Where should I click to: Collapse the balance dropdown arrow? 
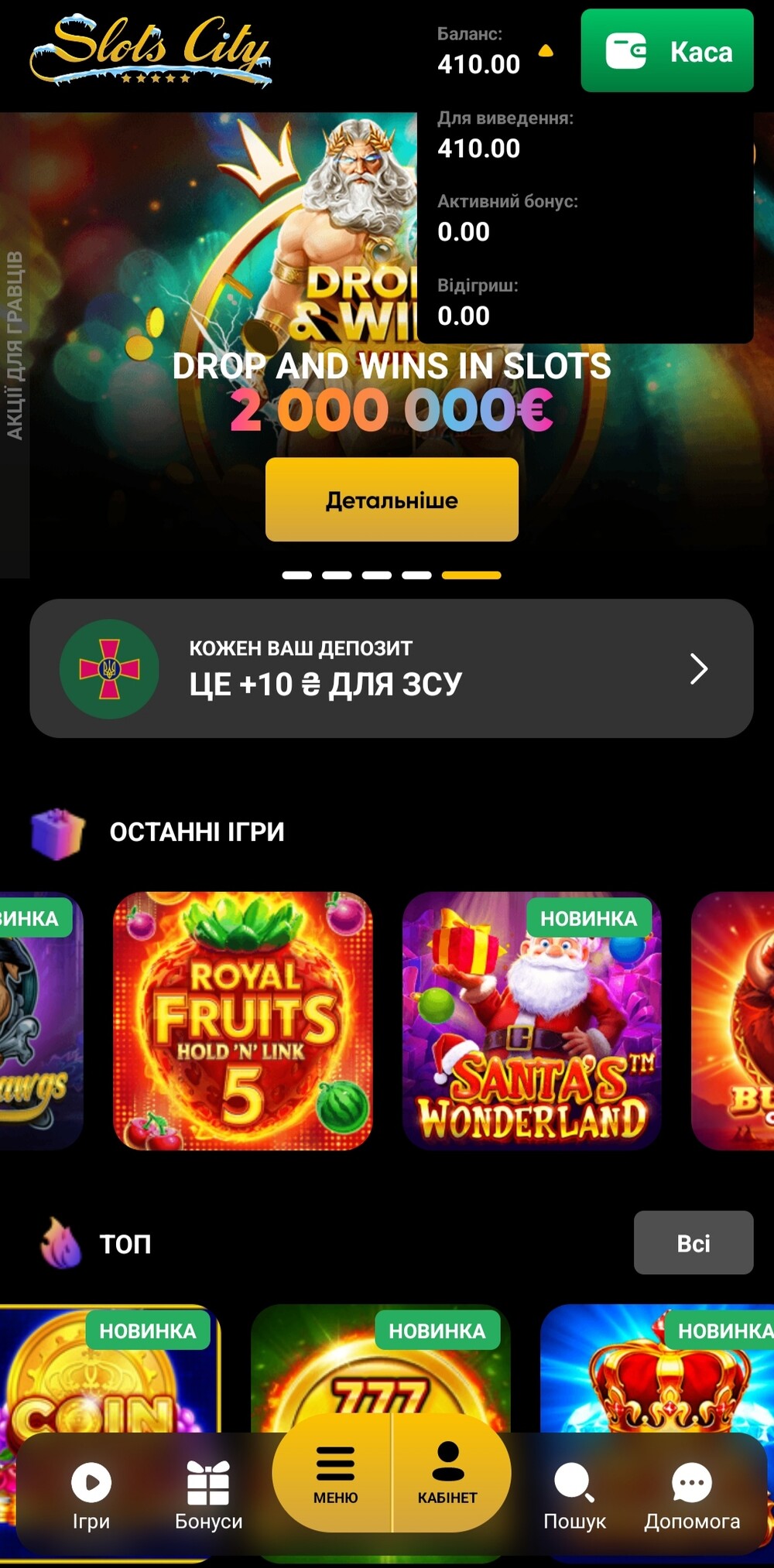(x=546, y=52)
